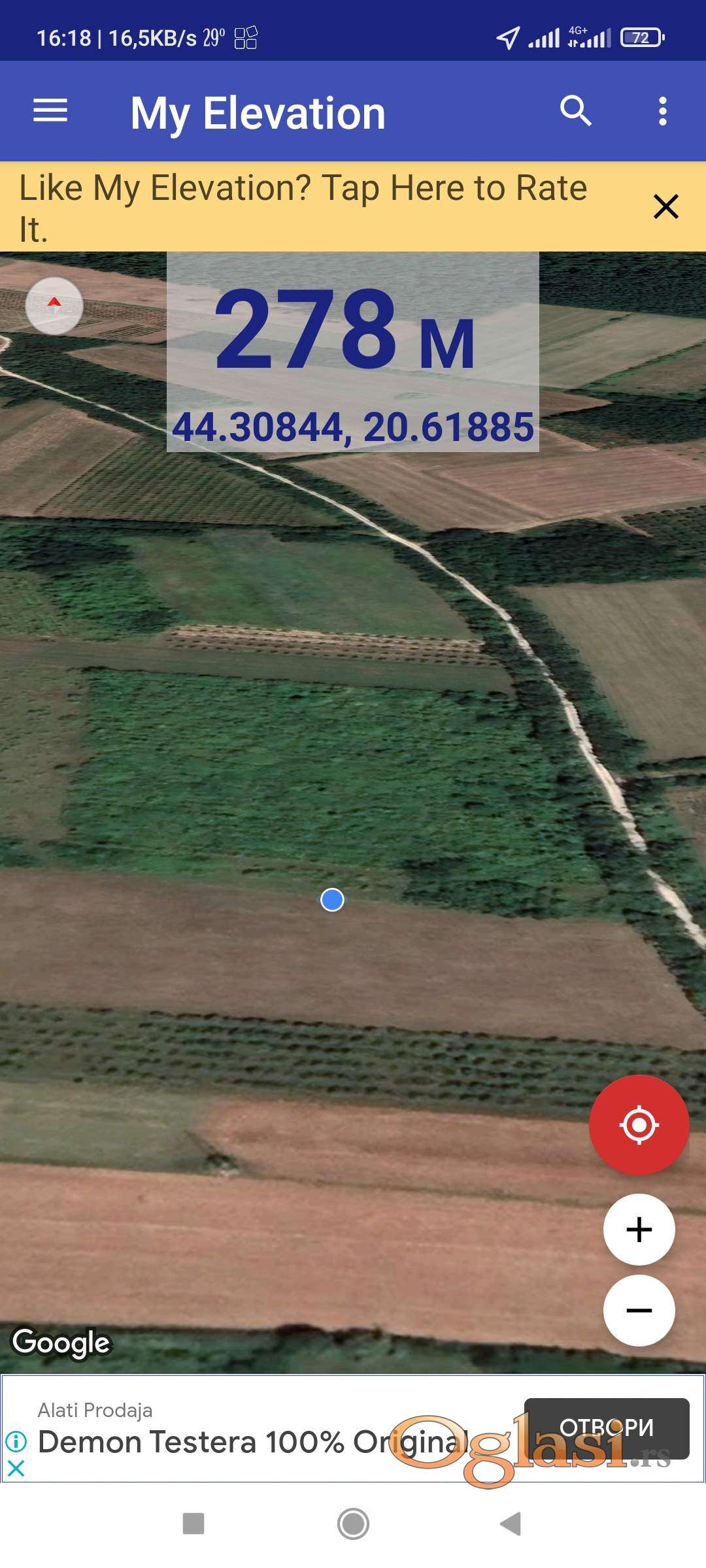Go back using the system back button
Screen dimensions: 706x1568
(511, 1524)
